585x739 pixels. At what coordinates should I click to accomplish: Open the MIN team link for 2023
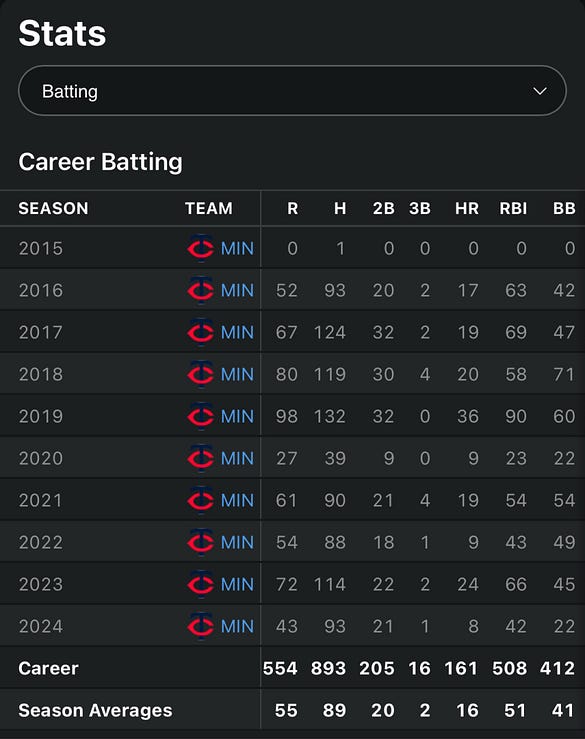point(237,584)
